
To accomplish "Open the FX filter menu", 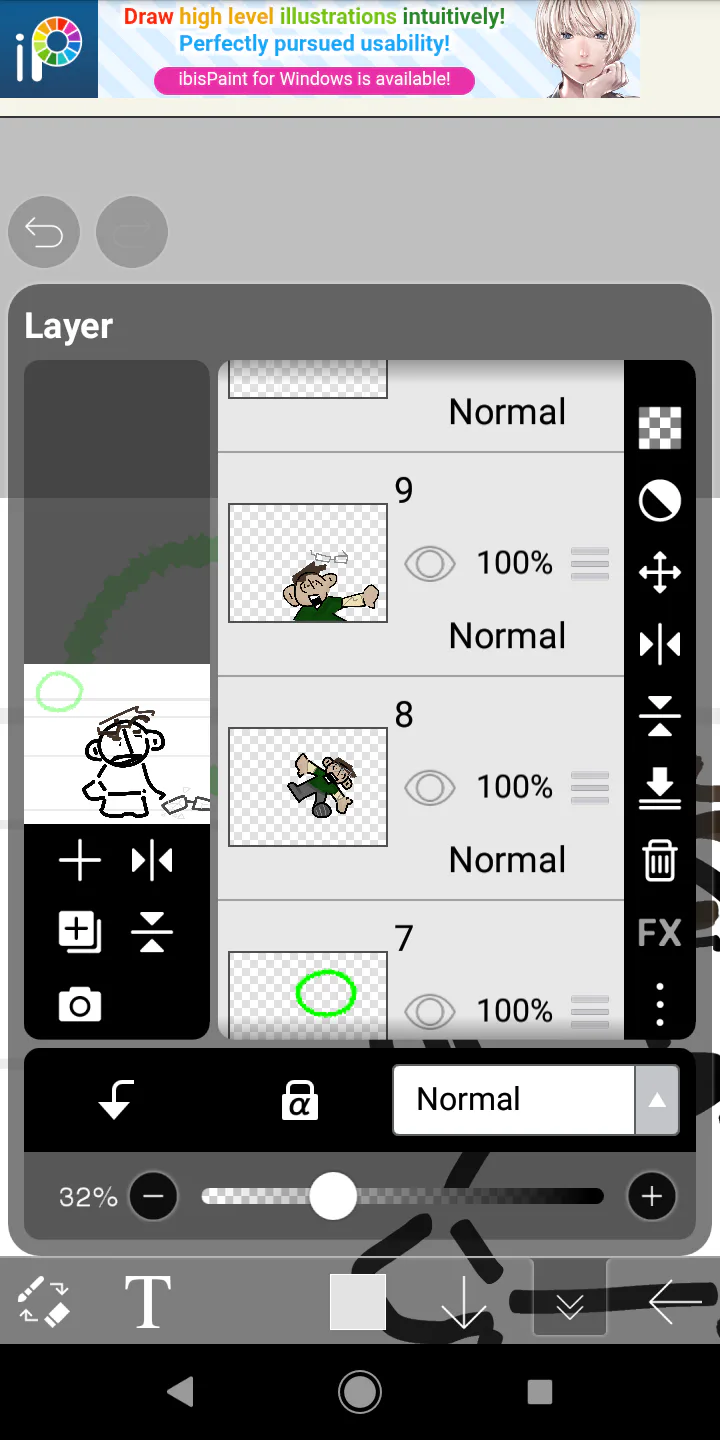I will pos(660,933).
